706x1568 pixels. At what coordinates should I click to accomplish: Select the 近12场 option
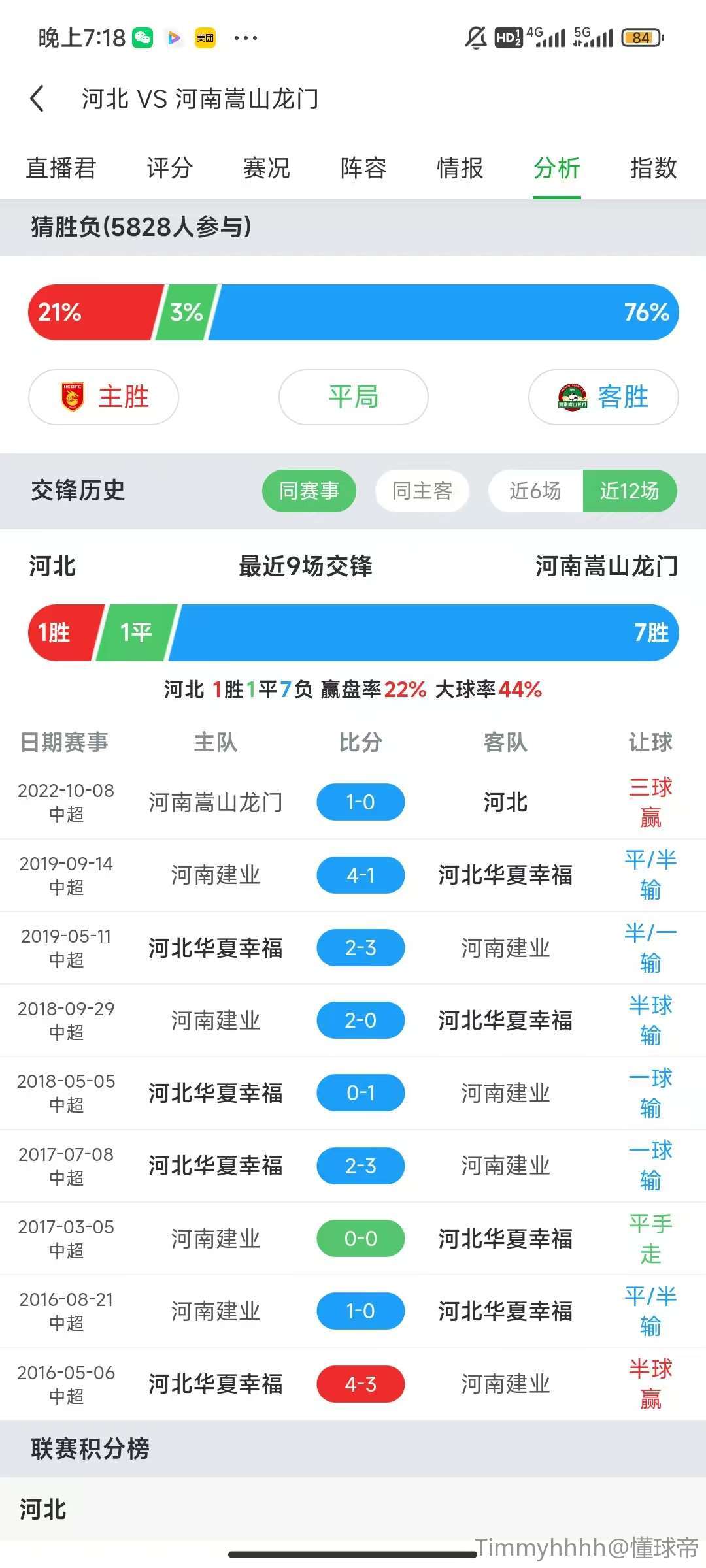[629, 491]
